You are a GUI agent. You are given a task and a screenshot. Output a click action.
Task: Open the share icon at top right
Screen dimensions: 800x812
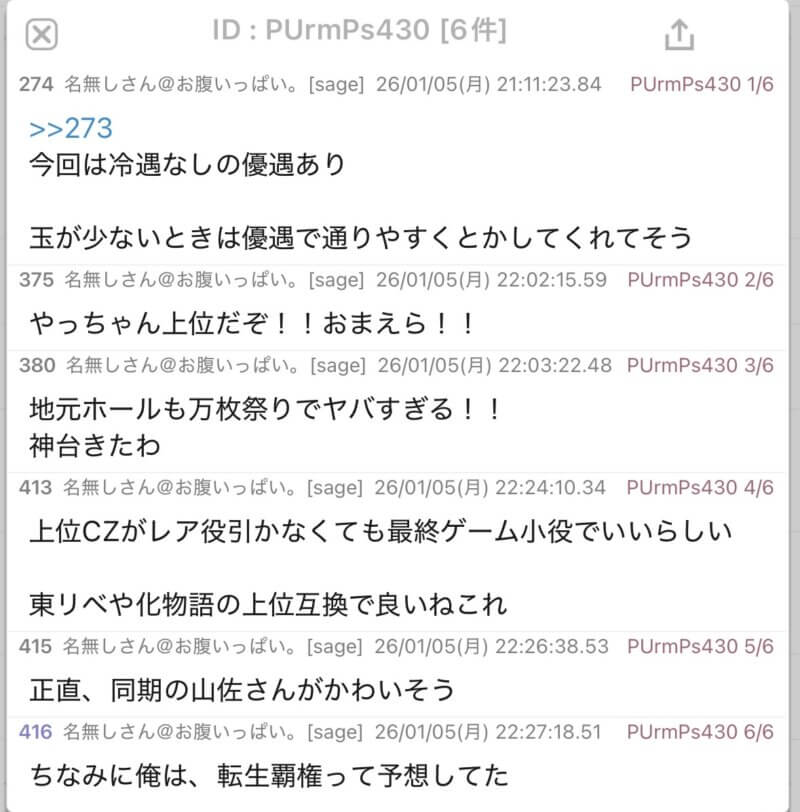click(x=678, y=36)
